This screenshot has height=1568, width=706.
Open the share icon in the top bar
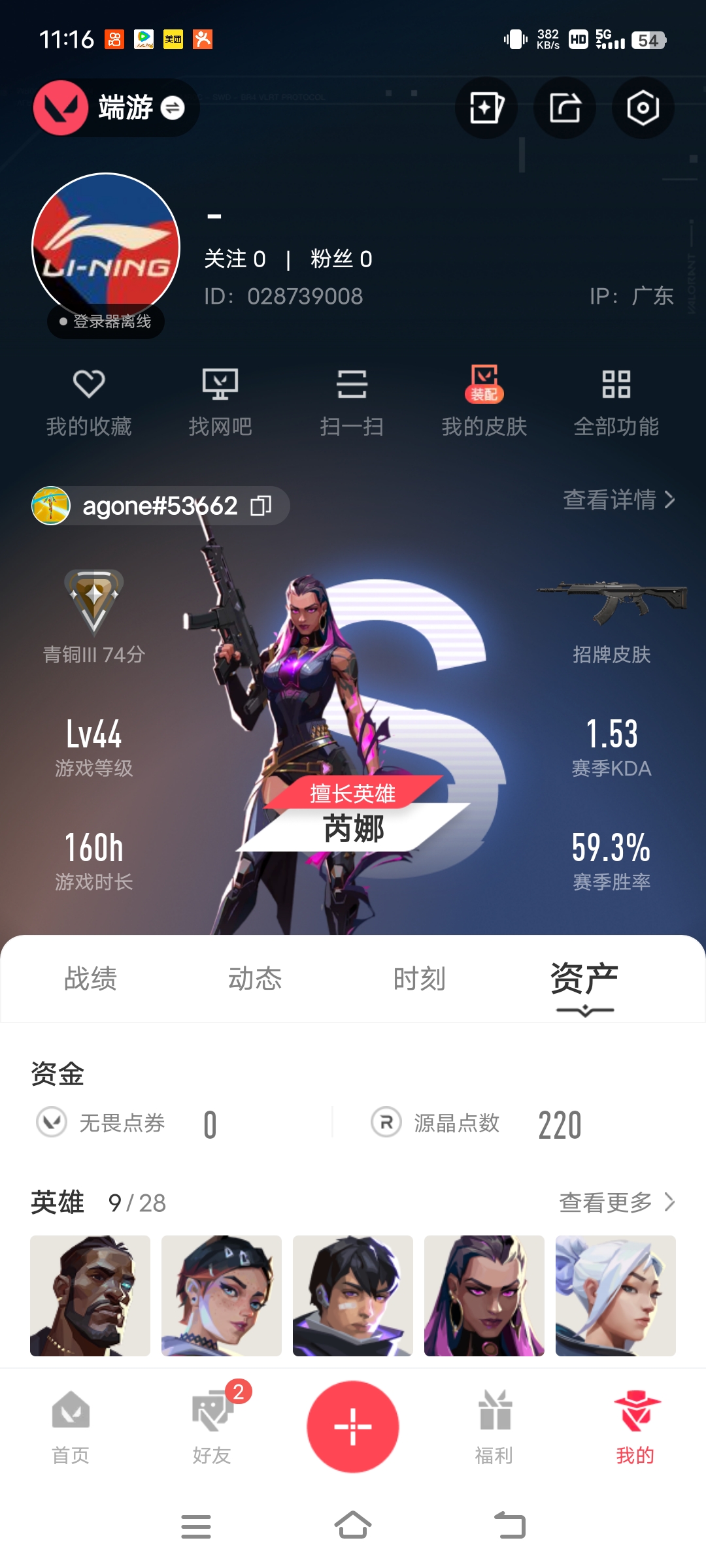point(564,108)
